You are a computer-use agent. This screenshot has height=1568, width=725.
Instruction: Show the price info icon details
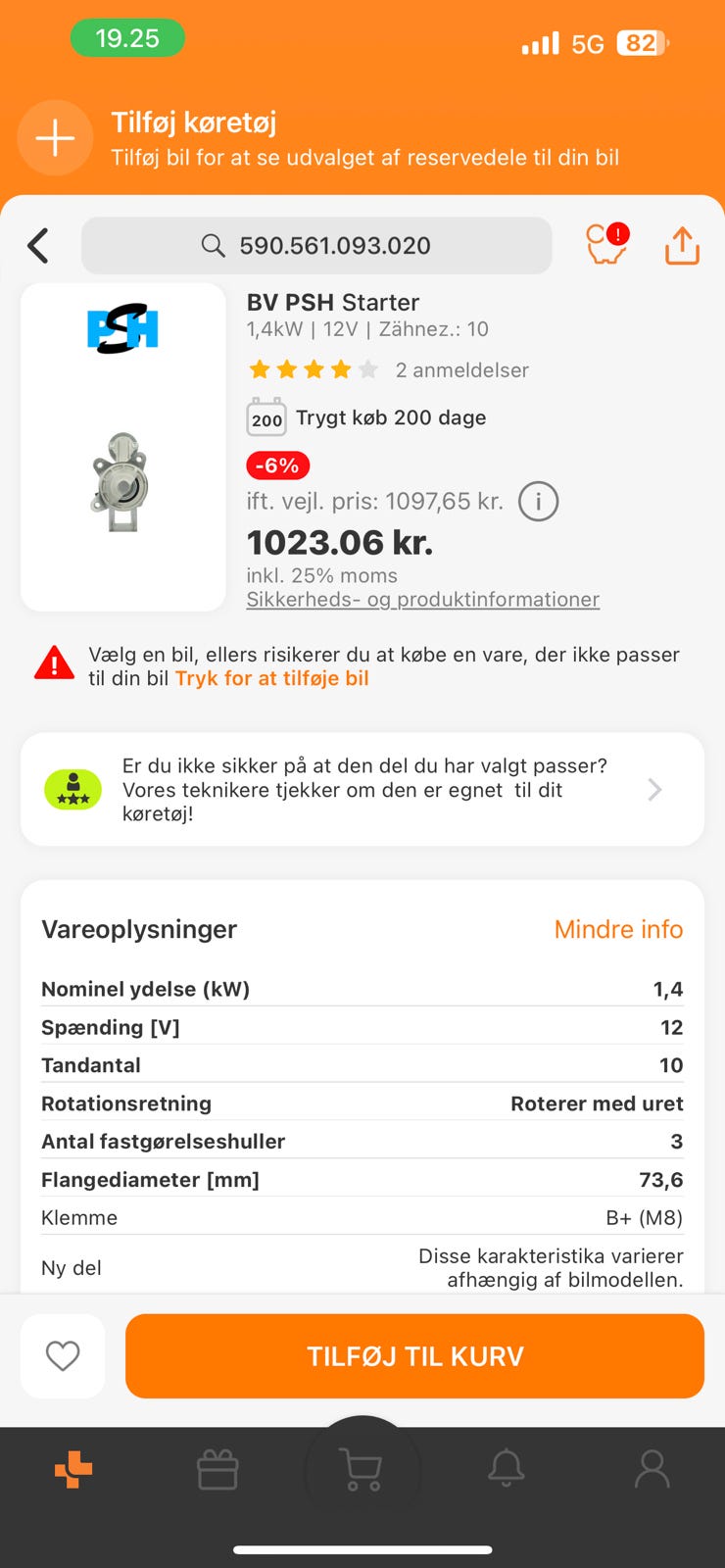point(538,502)
